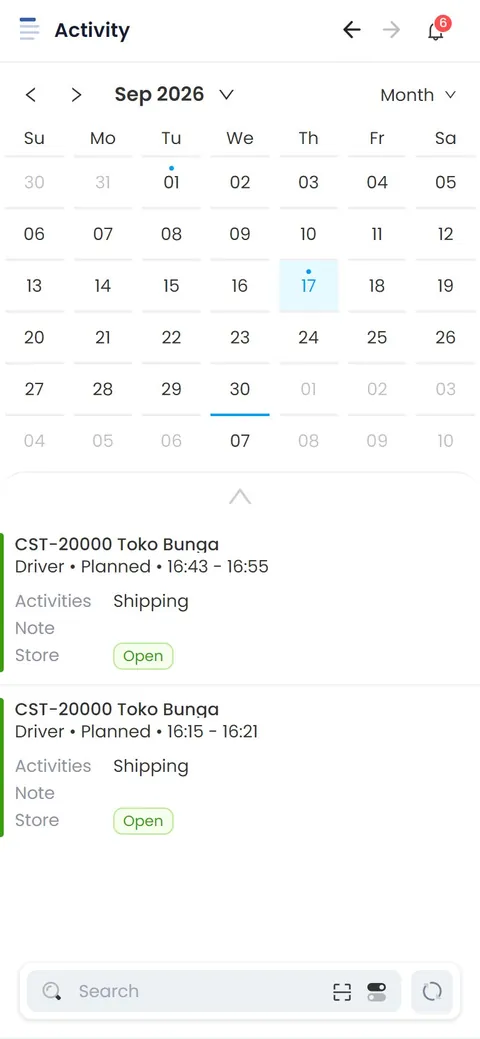Image resolution: width=480 pixels, height=1039 pixels.
Task: Open the Toko Bunga 16:43 - 16:55 activity
Action: [240, 602]
